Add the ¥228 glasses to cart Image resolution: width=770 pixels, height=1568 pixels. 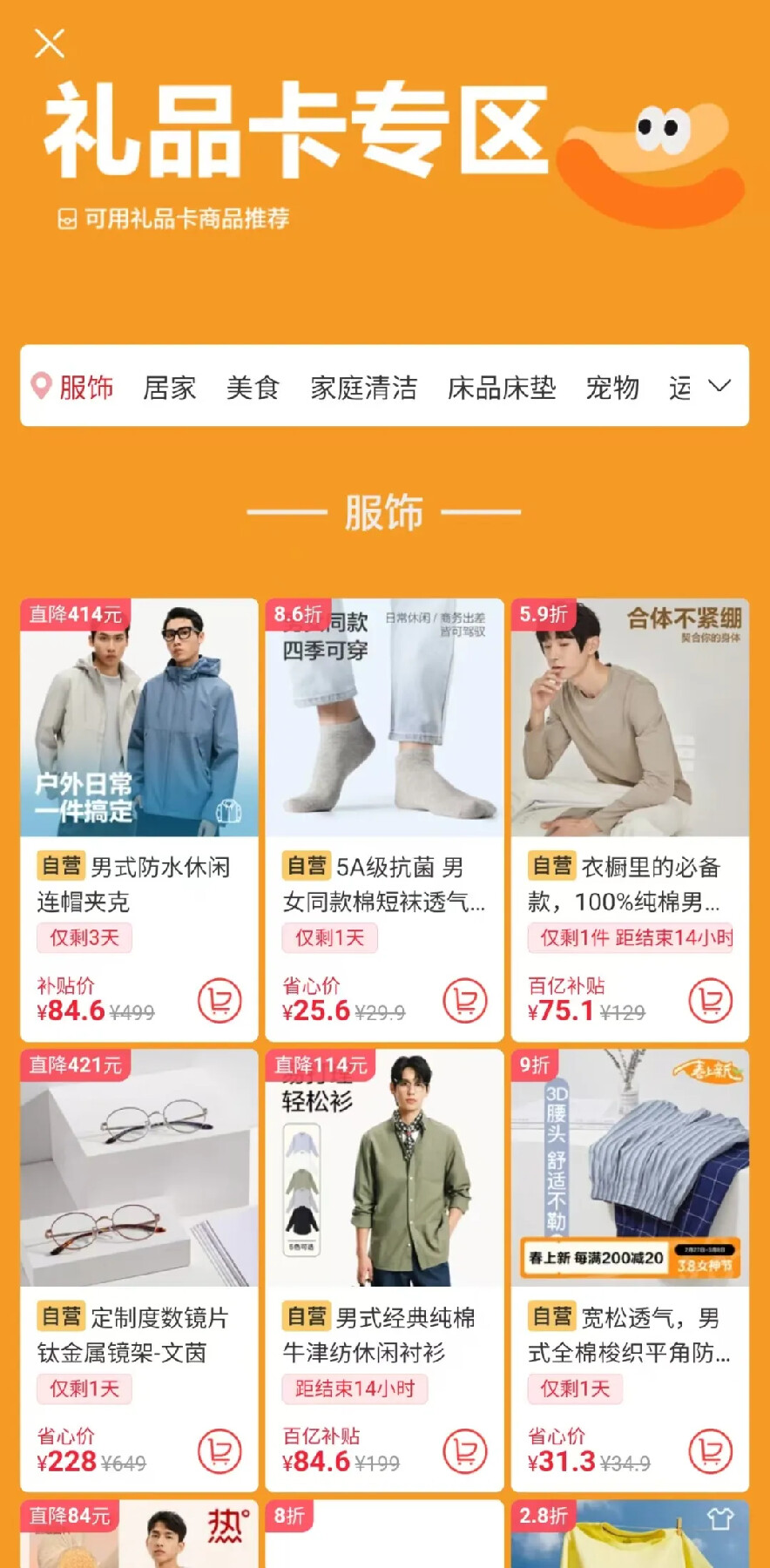click(220, 1451)
